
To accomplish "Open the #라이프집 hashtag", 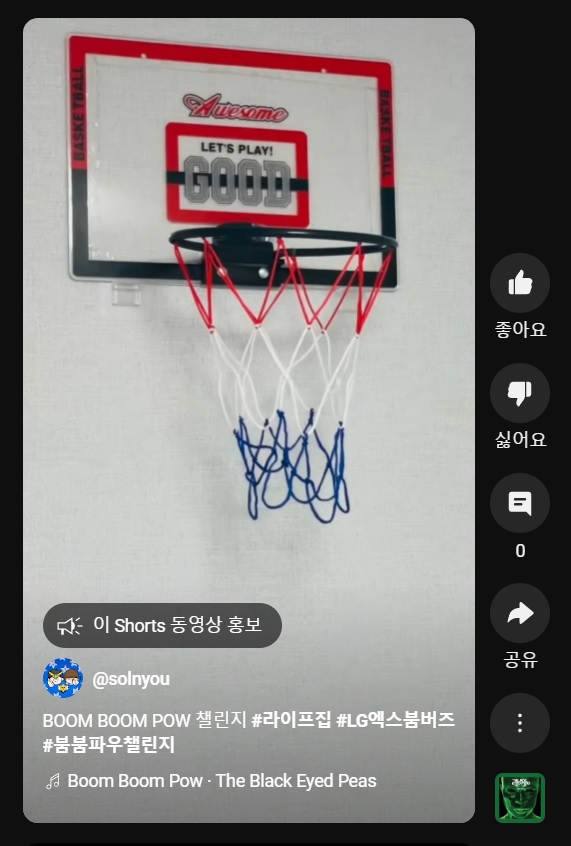I will [x=291, y=720].
